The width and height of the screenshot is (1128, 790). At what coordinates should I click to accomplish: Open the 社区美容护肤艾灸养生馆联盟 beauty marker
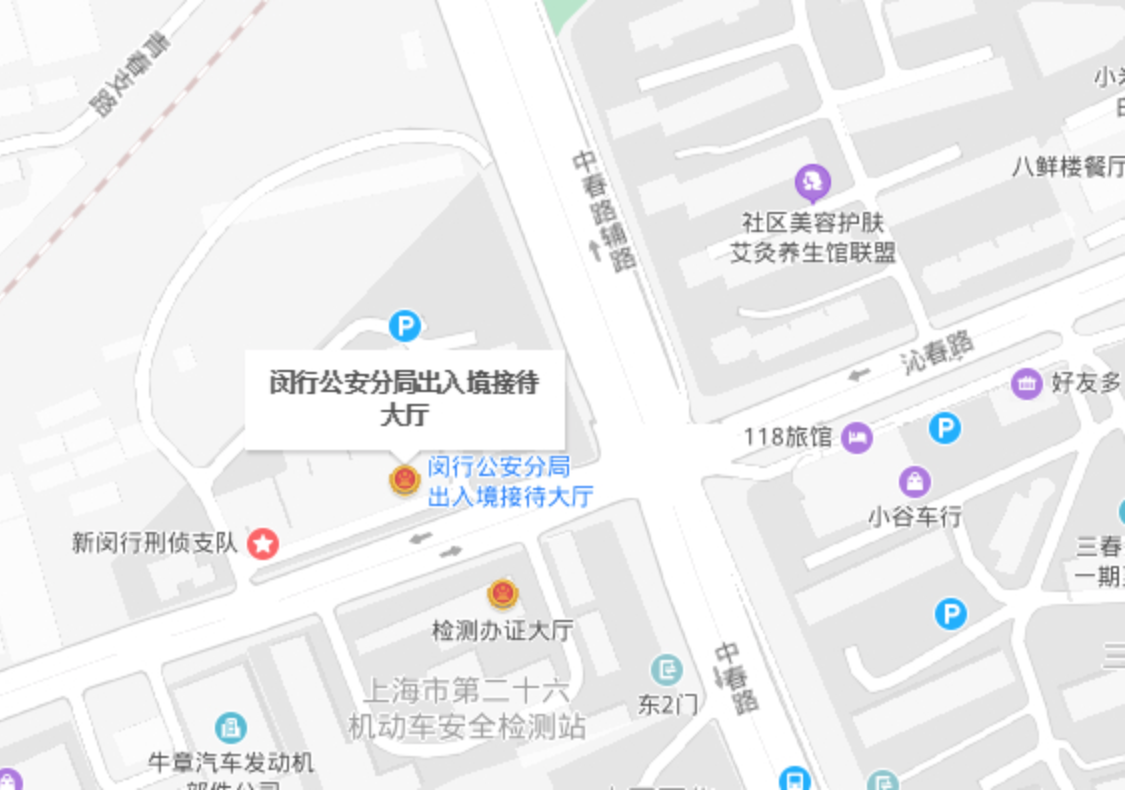[812, 183]
